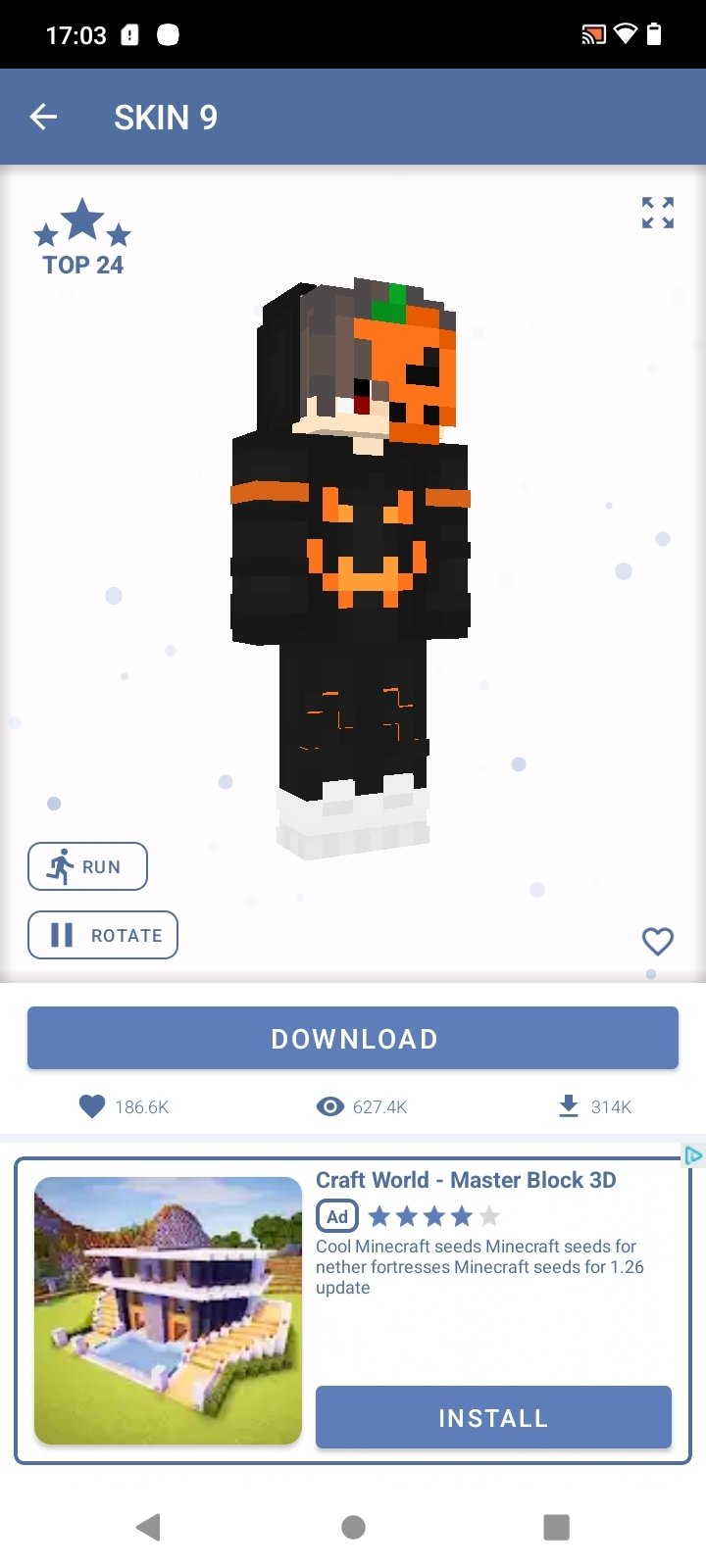Open the AdChoices info icon
The image size is (706, 1568).
pos(693,1155)
